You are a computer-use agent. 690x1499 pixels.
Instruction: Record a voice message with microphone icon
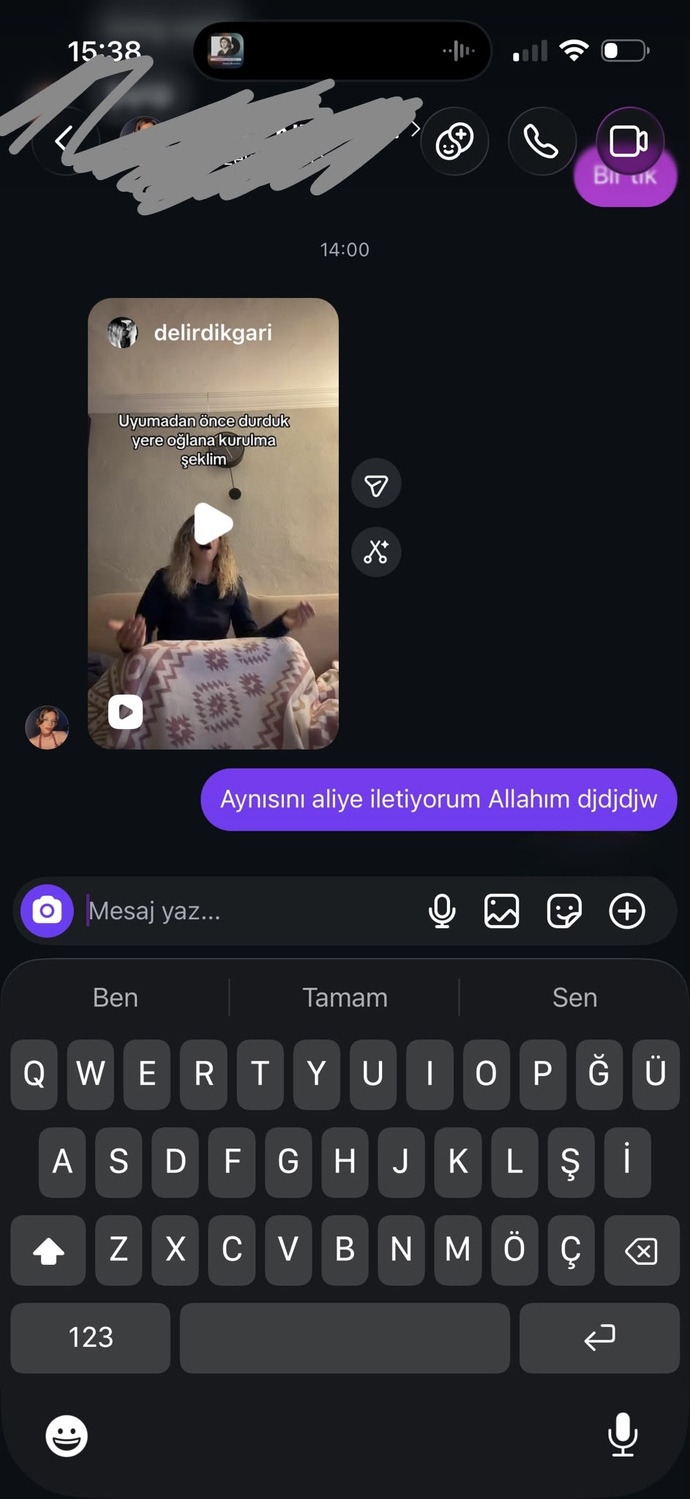point(442,911)
